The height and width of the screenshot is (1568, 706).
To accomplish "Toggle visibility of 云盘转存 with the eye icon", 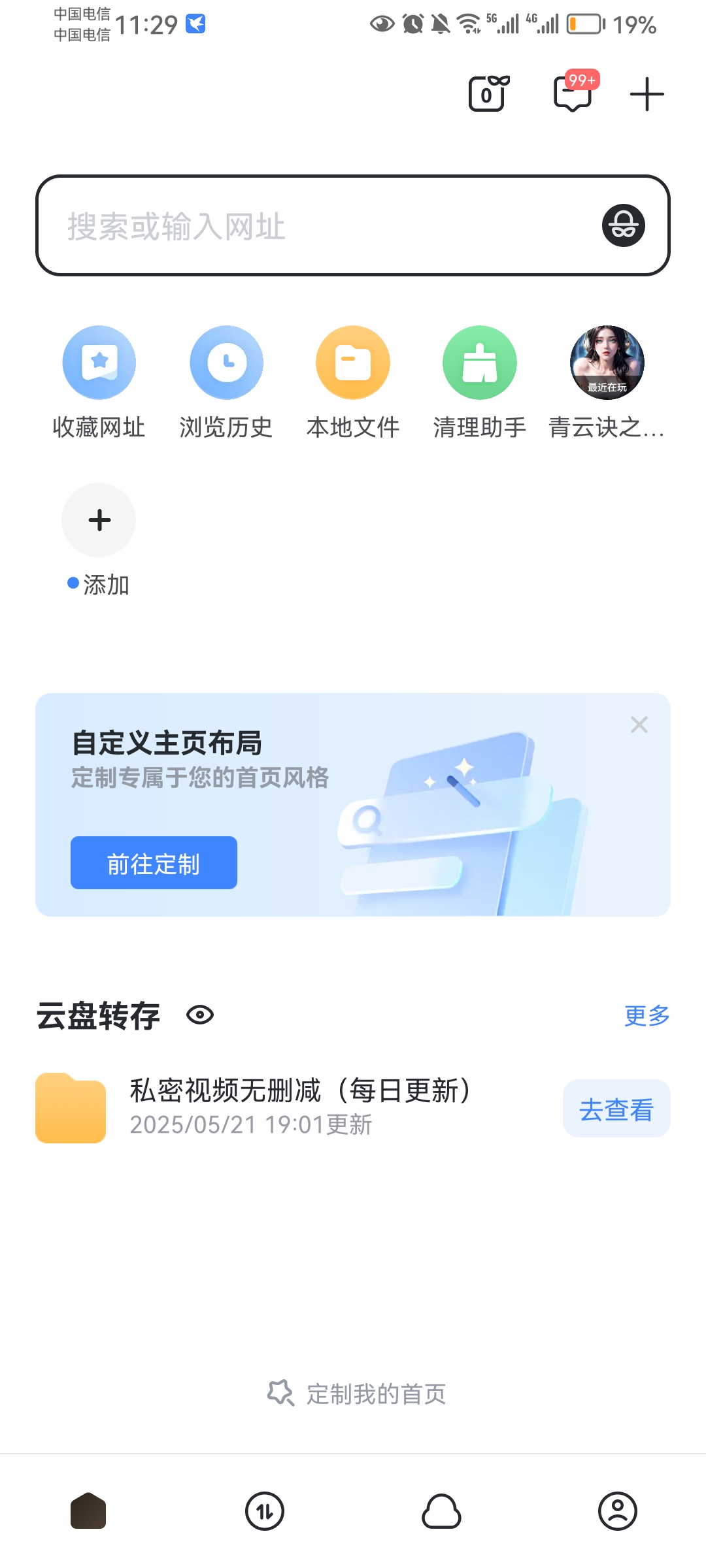I will (x=199, y=1015).
